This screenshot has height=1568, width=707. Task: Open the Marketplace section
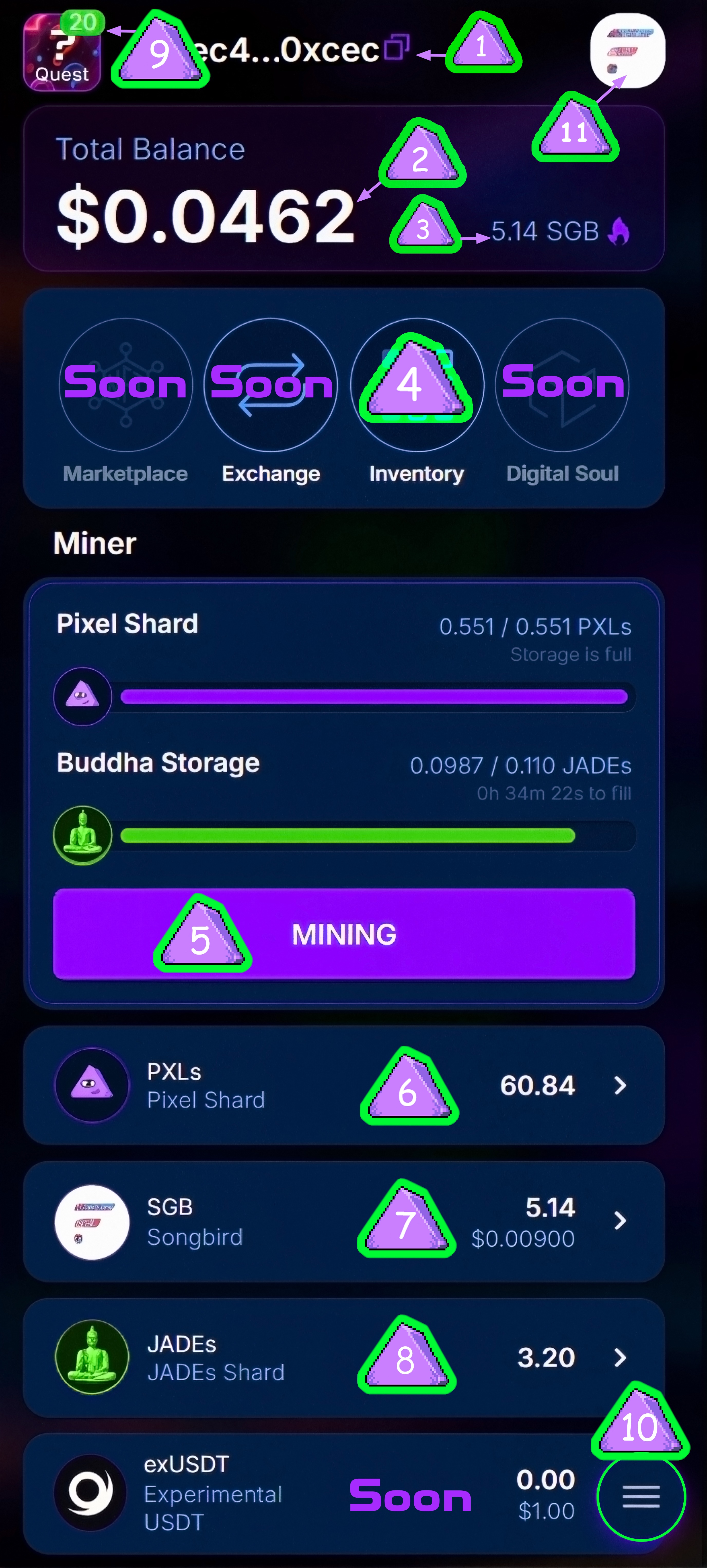[125, 385]
